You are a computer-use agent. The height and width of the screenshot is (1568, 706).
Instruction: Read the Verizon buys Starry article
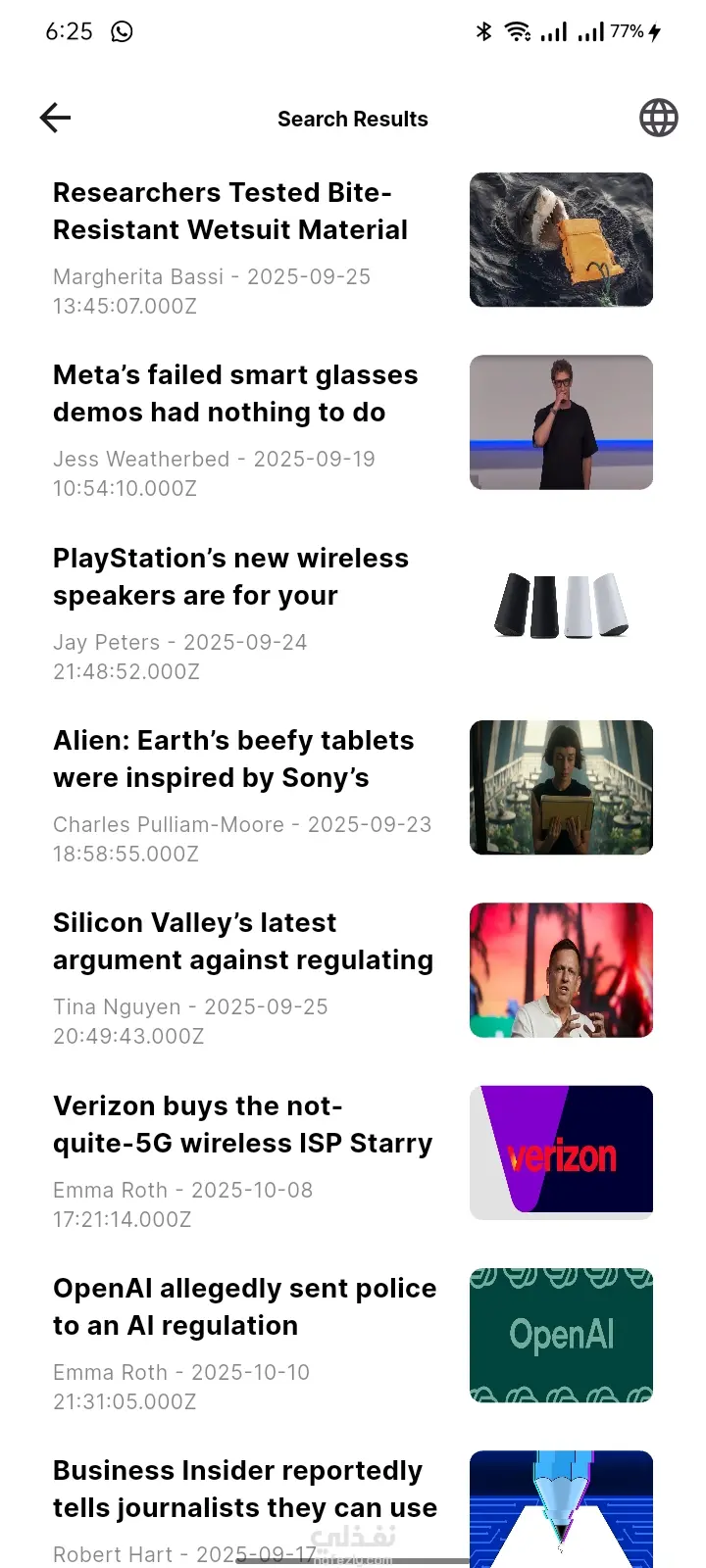(242, 1125)
